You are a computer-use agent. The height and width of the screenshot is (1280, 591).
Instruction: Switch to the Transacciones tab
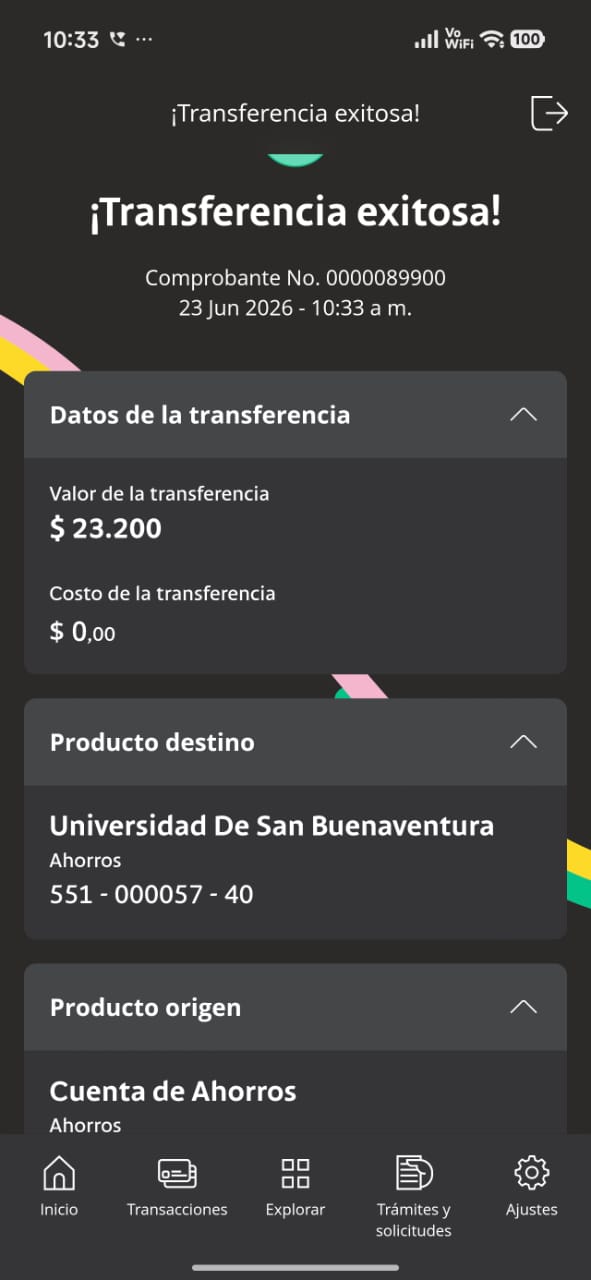click(x=177, y=1186)
